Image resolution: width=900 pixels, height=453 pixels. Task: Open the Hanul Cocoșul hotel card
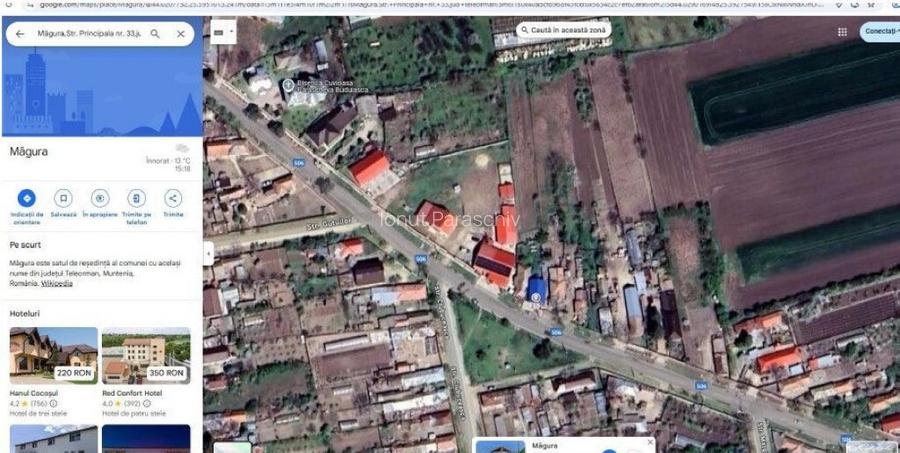pyautogui.click(x=54, y=356)
